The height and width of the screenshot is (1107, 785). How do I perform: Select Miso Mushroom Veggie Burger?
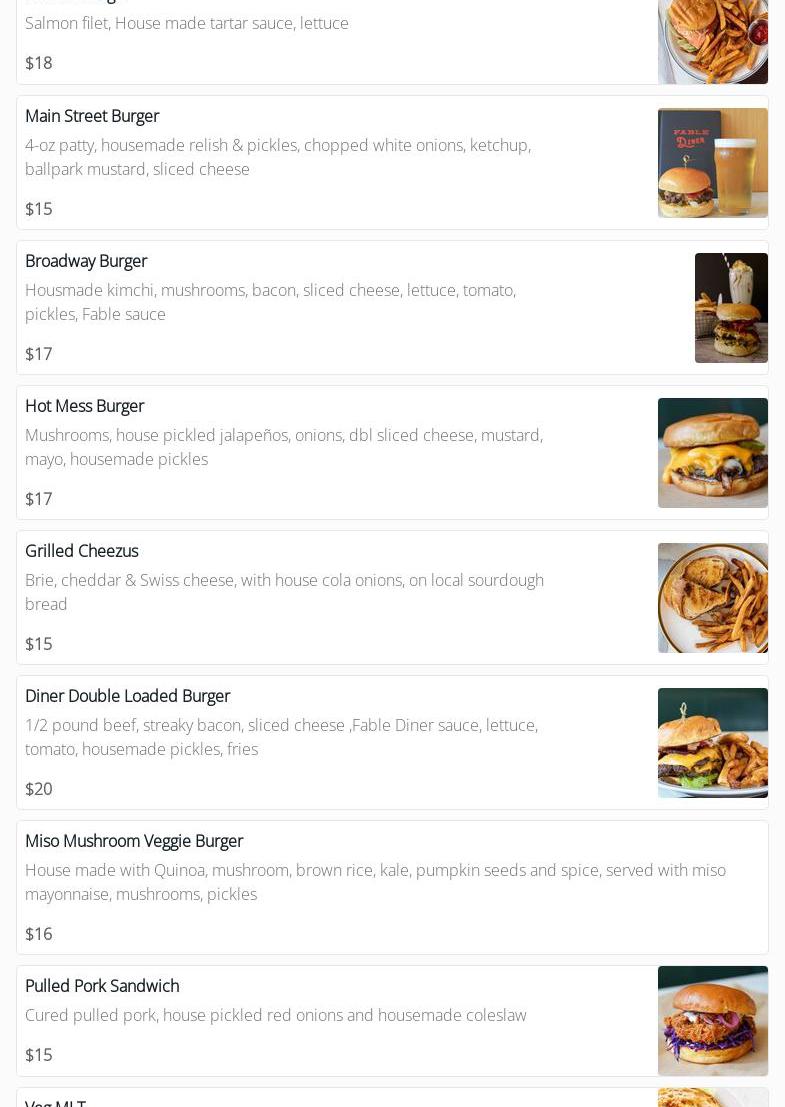[x=134, y=841]
